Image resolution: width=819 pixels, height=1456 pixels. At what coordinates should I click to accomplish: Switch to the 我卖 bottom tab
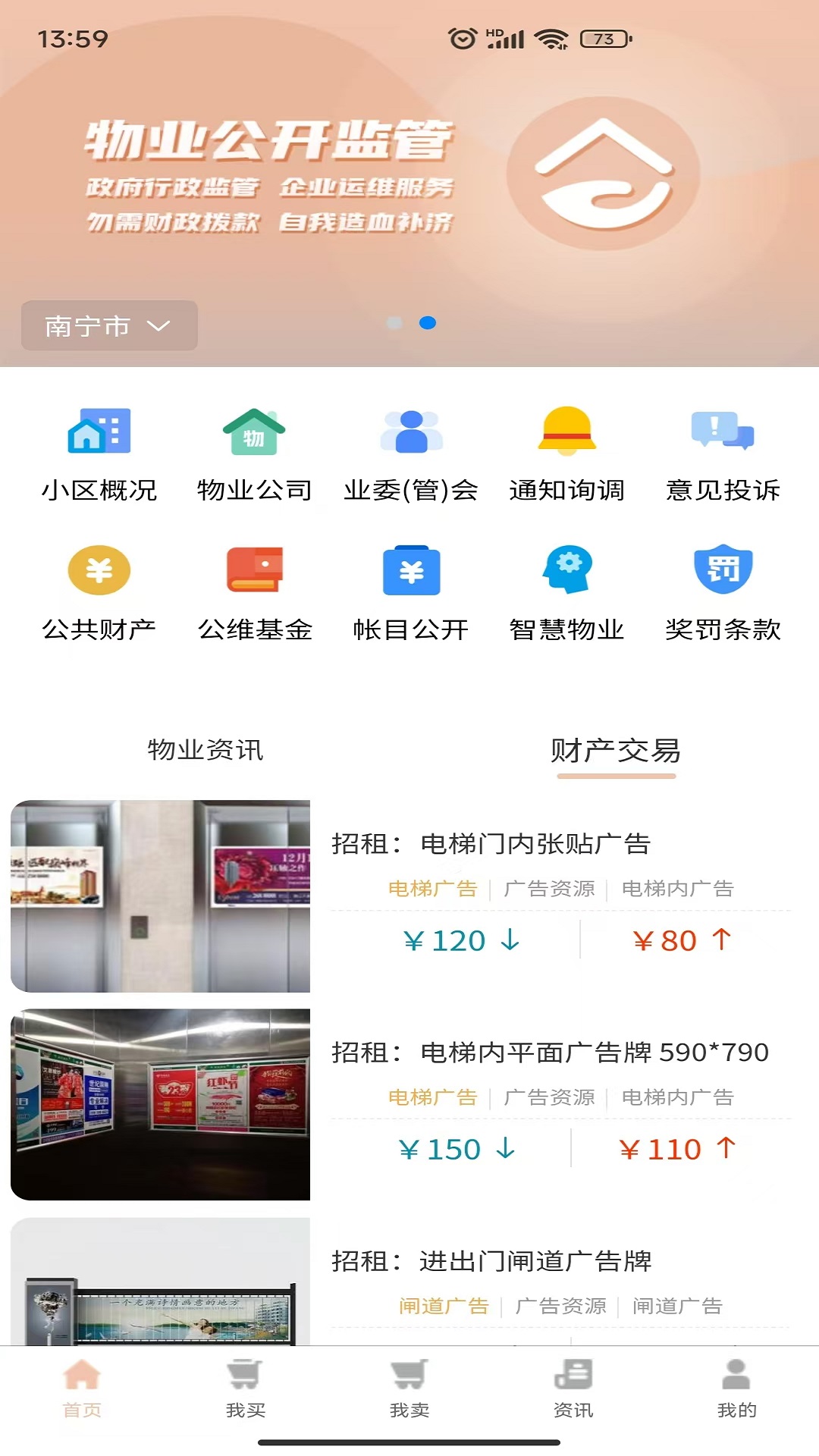[409, 1389]
